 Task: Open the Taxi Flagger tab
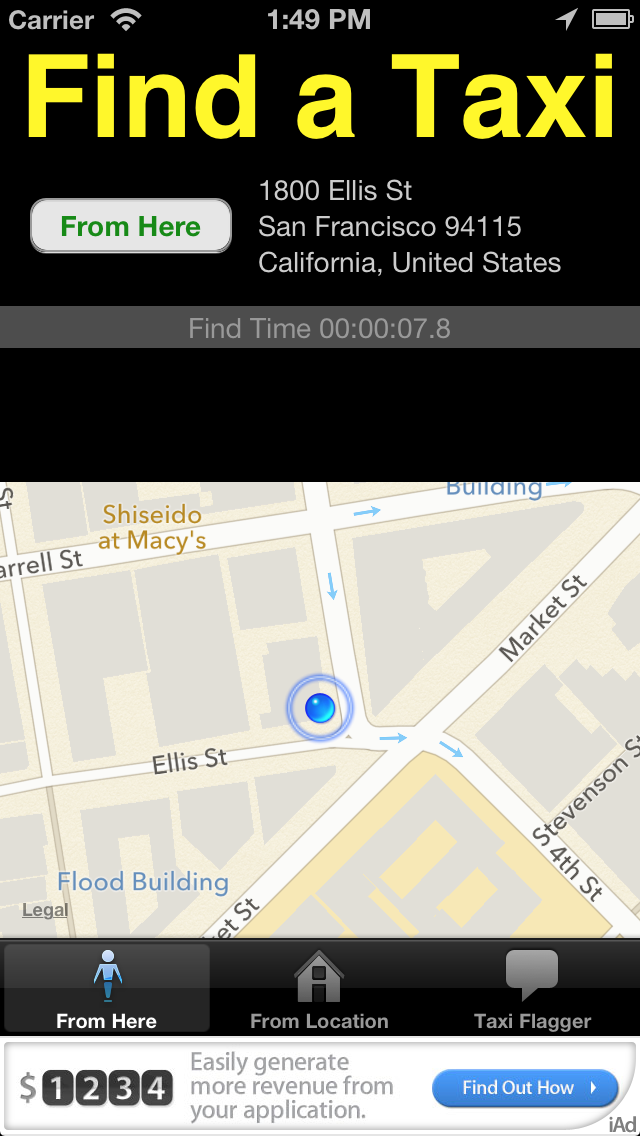pyautogui.click(x=532, y=988)
